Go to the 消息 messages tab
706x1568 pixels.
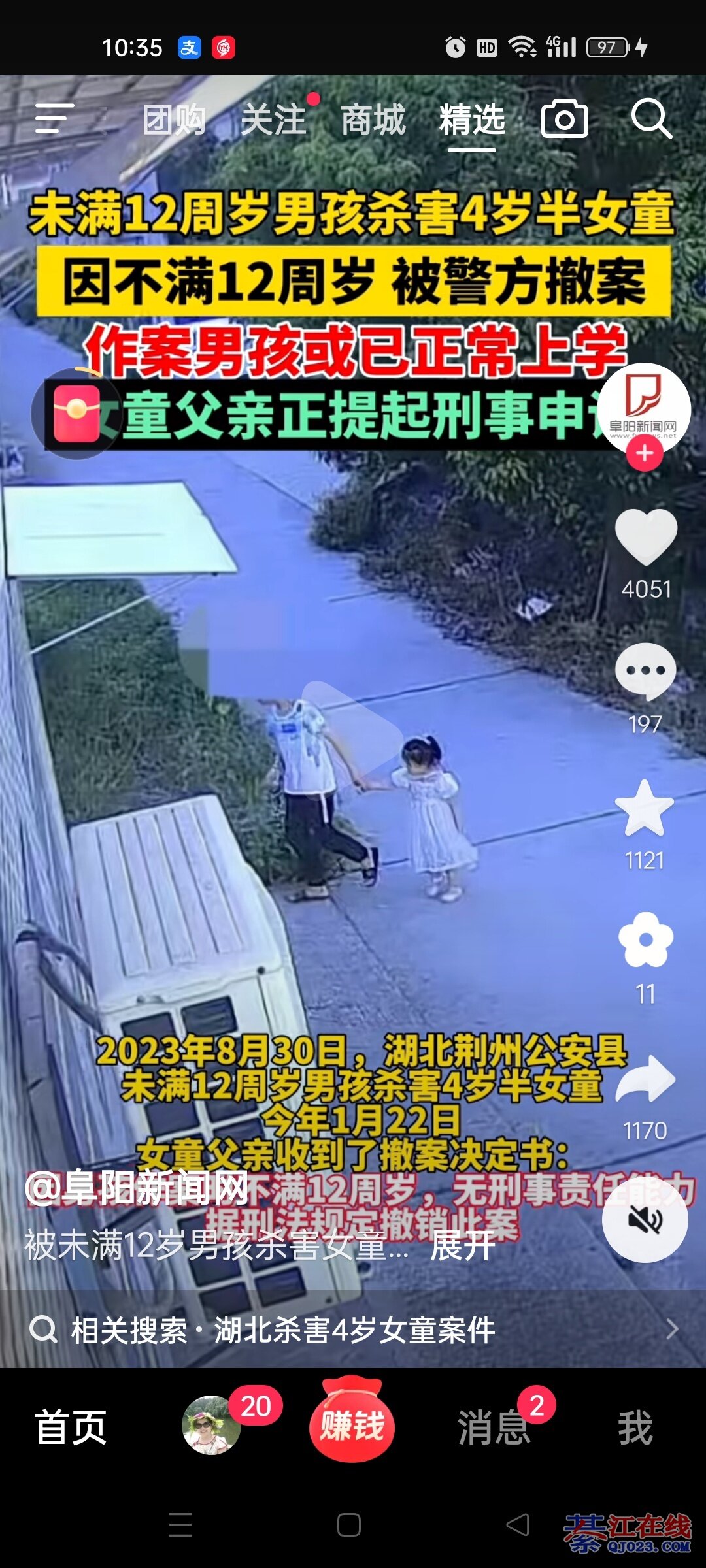[494, 1427]
